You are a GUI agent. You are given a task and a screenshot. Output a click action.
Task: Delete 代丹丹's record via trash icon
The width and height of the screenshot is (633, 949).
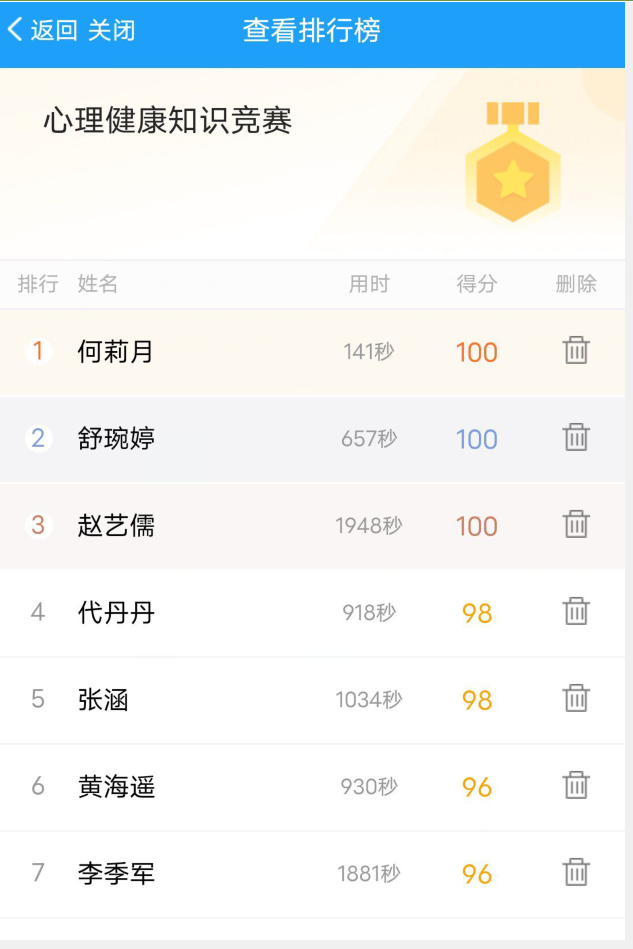pos(576,612)
